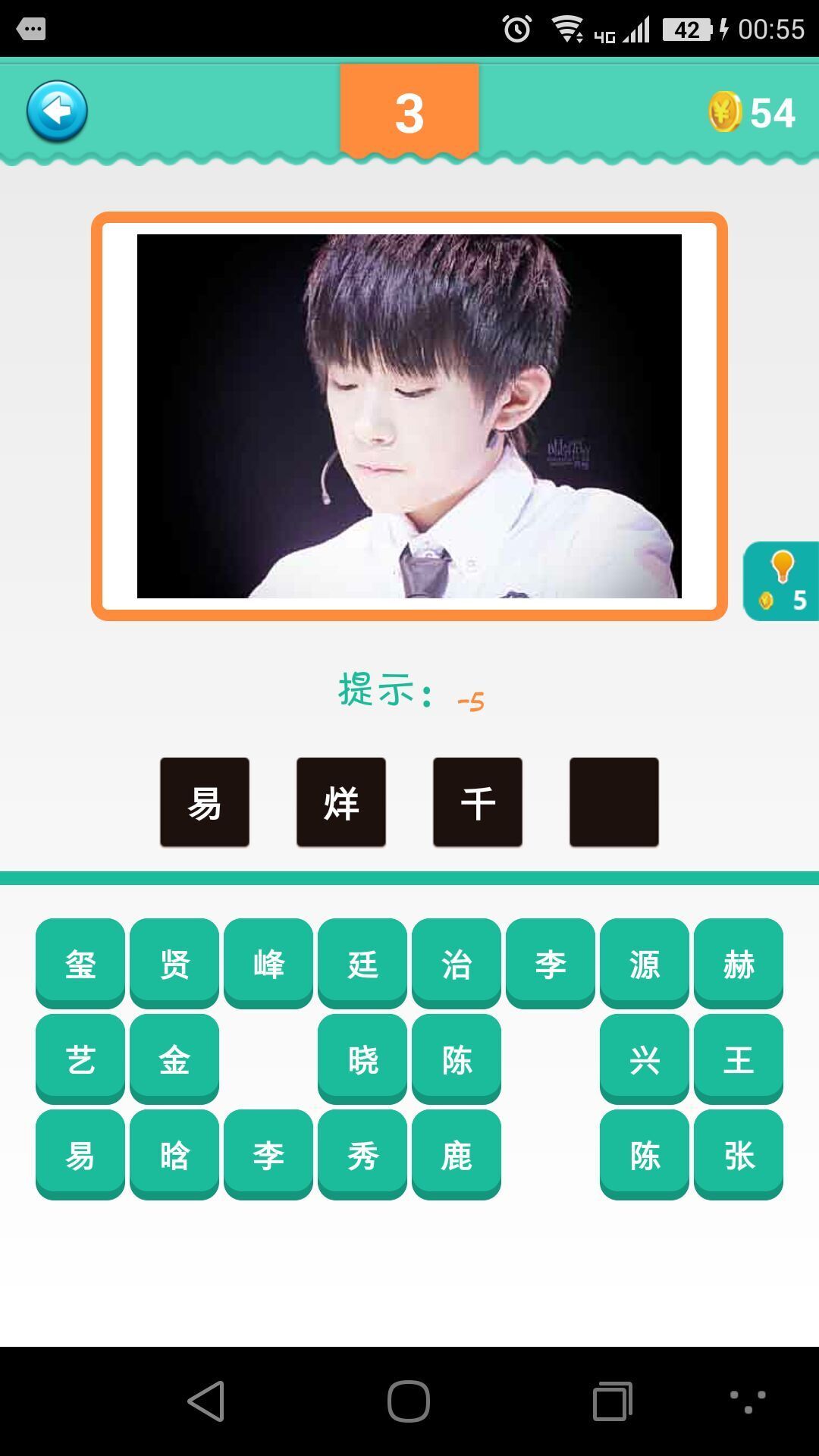Choose the 晓 tile
The height and width of the screenshot is (1456, 819).
tap(362, 1059)
